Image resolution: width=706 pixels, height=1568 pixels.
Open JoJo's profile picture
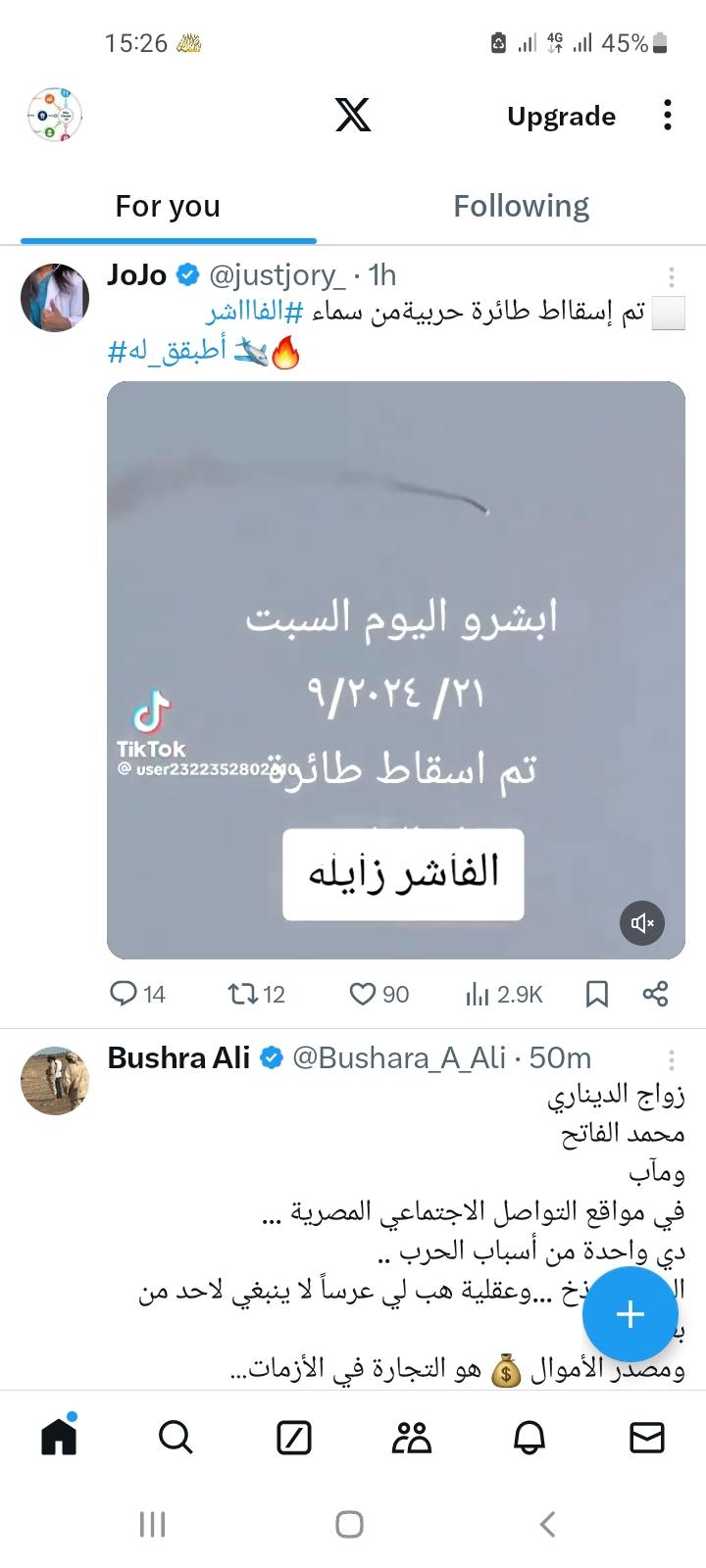pos(55,297)
